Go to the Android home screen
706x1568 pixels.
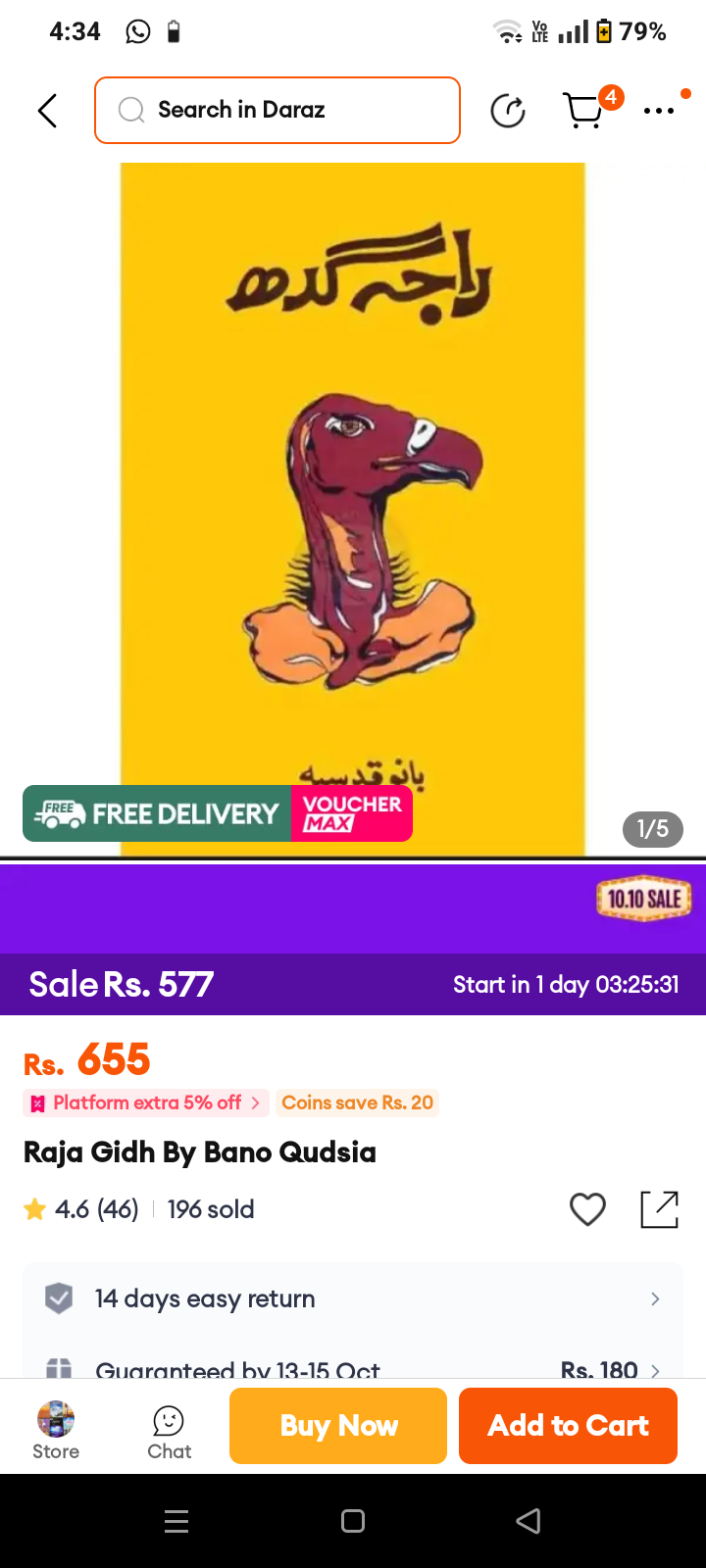(x=353, y=1521)
